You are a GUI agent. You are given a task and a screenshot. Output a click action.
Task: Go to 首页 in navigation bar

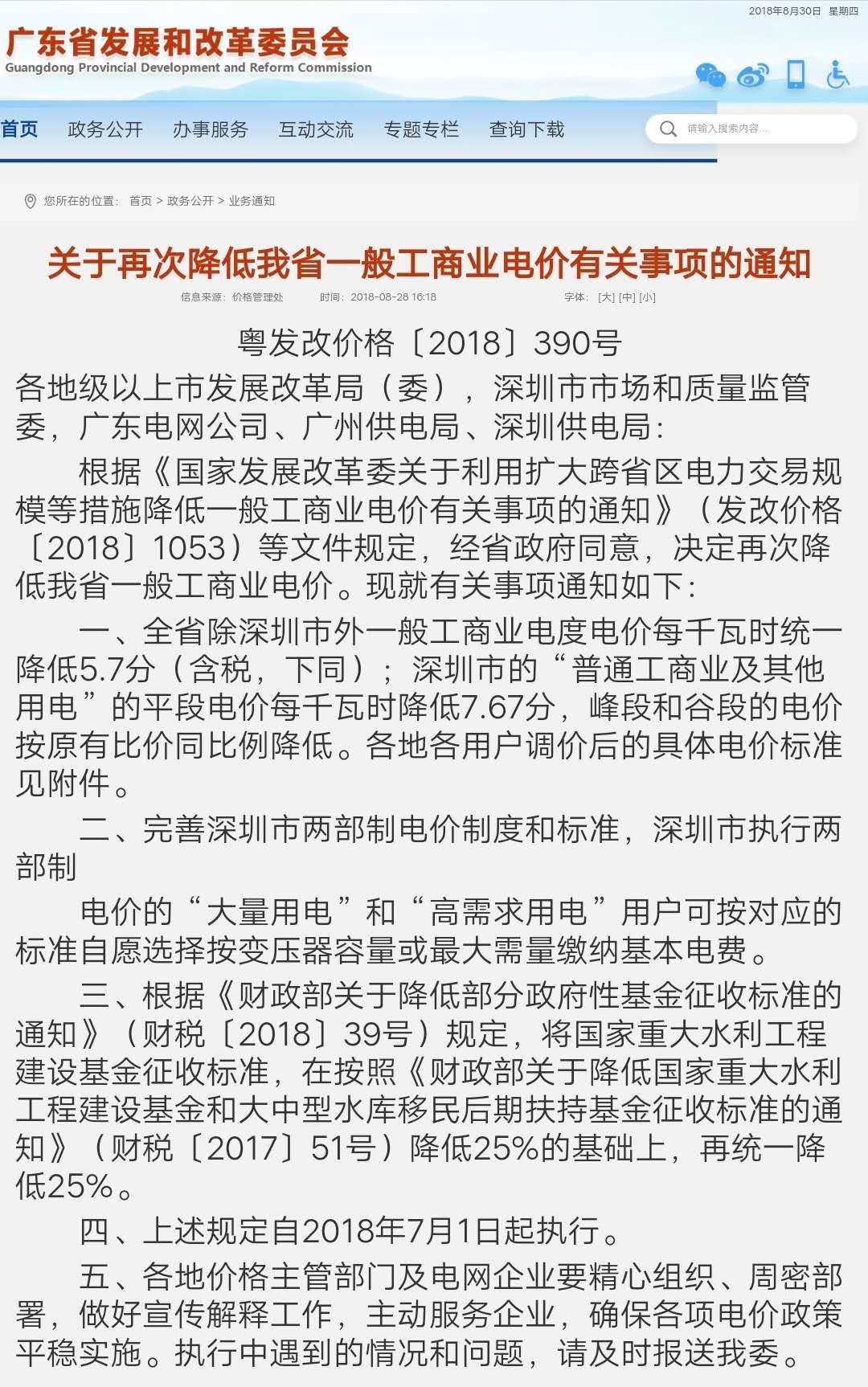pos(20,129)
